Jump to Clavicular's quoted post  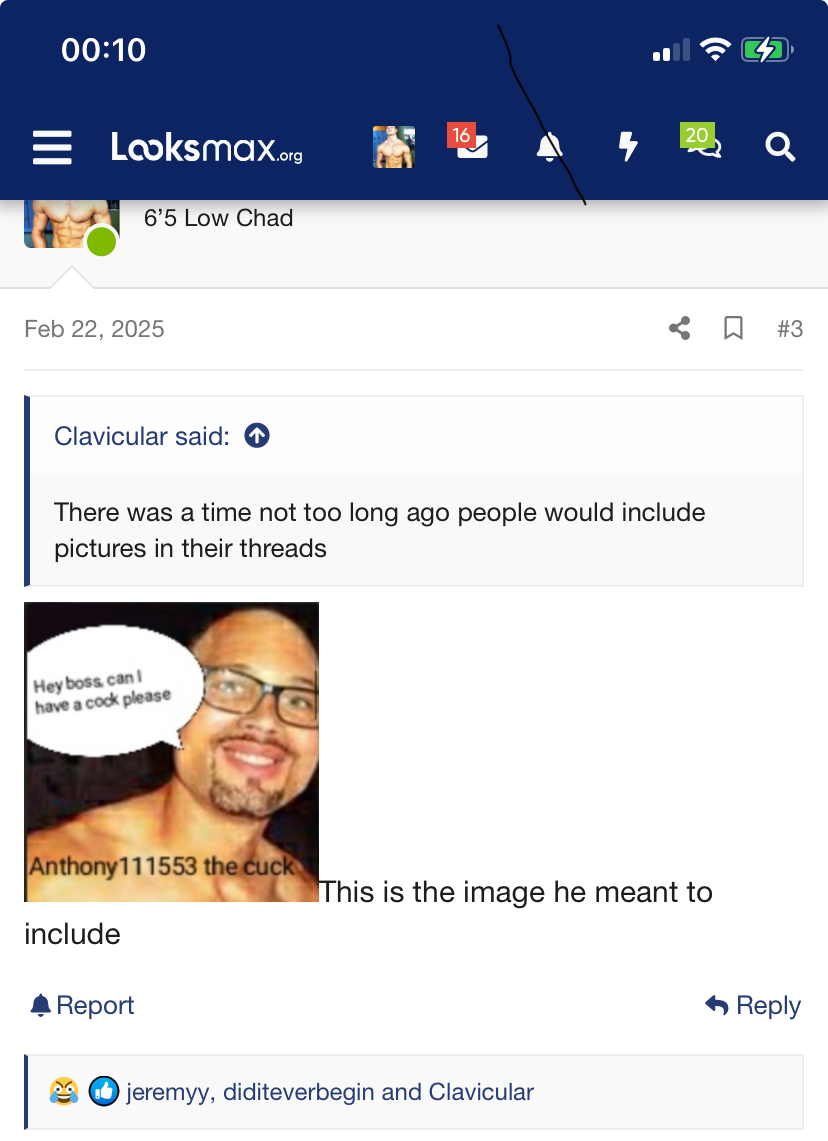coord(257,436)
